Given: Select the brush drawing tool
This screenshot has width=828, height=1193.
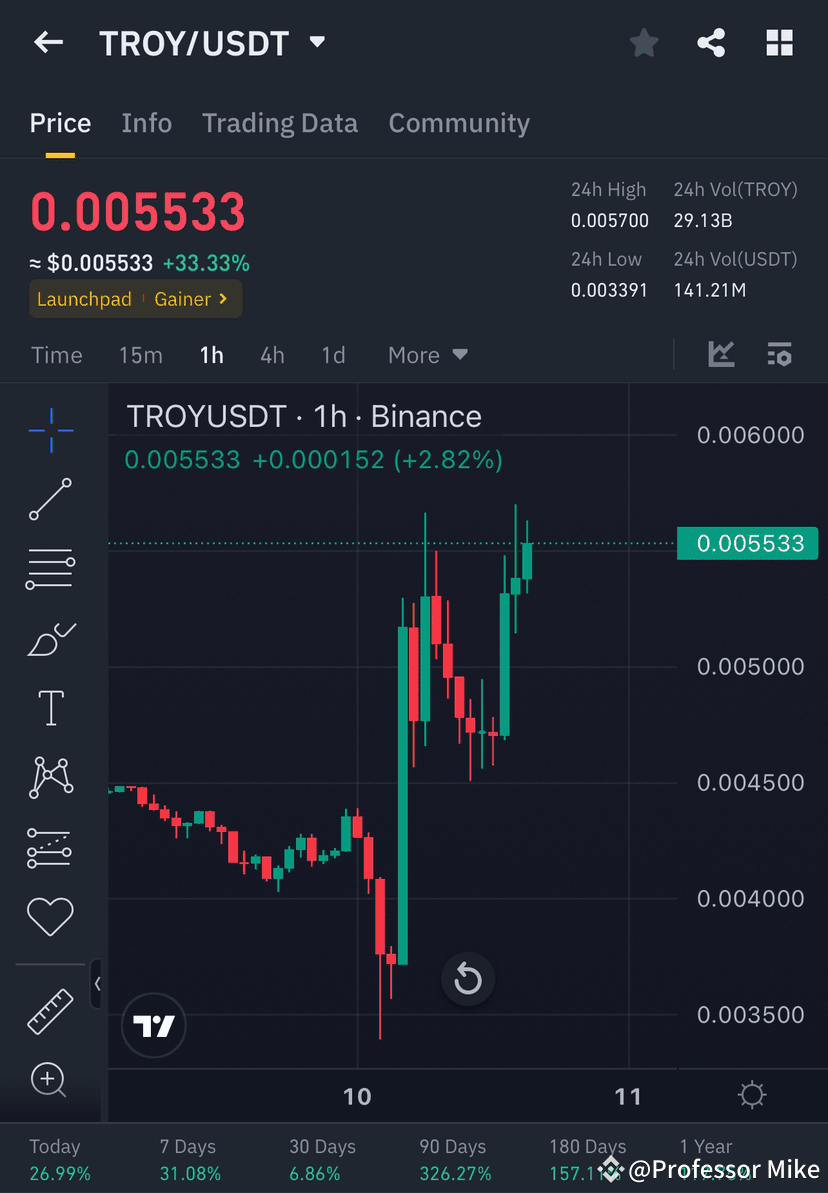Looking at the screenshot, I should [x=50, y=639].
